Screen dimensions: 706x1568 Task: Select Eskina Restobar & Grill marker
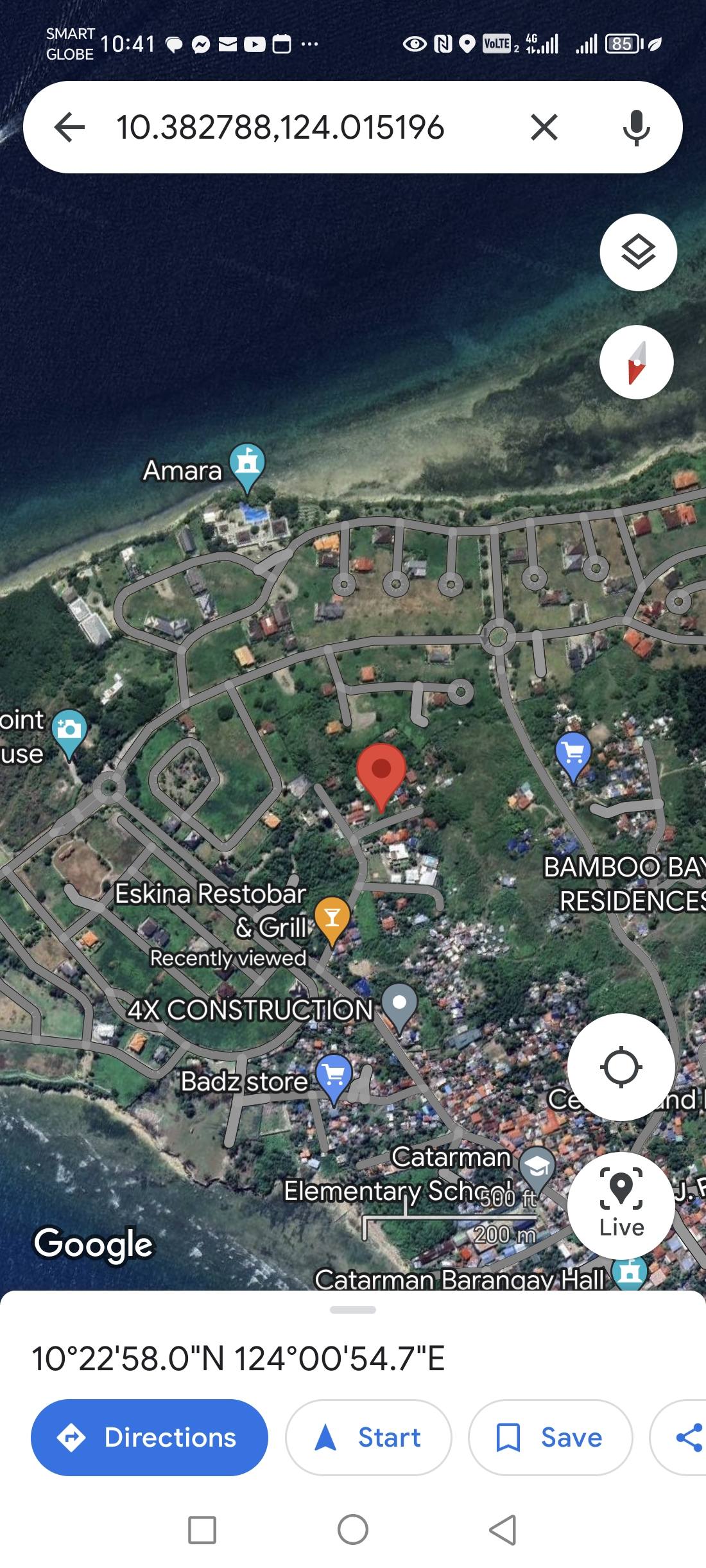point(332,919)
